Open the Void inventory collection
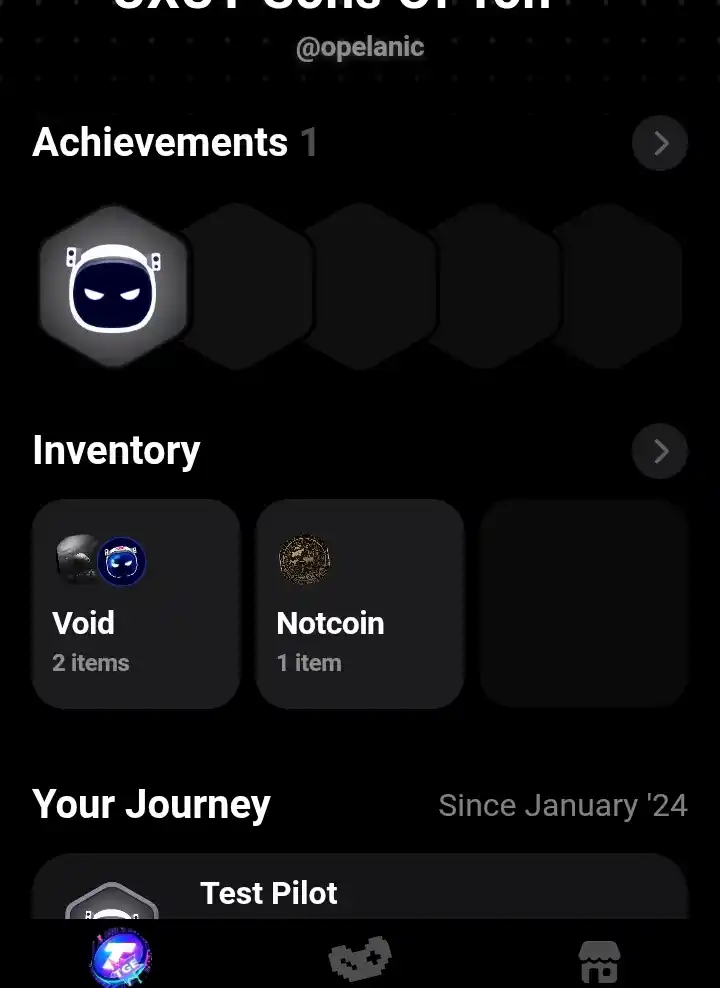The width and height of the screenshot is (720, 988). [136, 604]
